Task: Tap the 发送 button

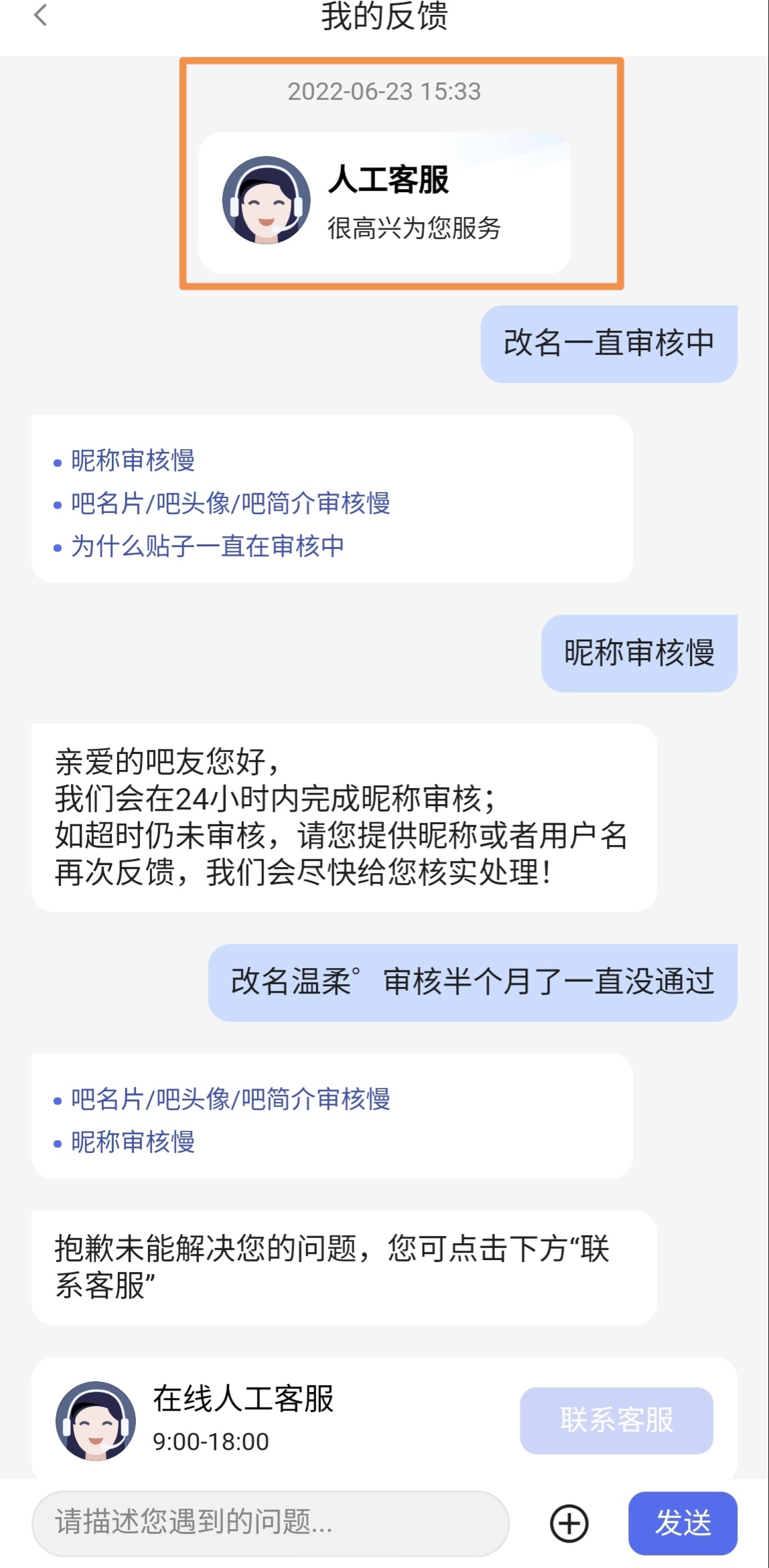Action: (x=682, y=1523)
